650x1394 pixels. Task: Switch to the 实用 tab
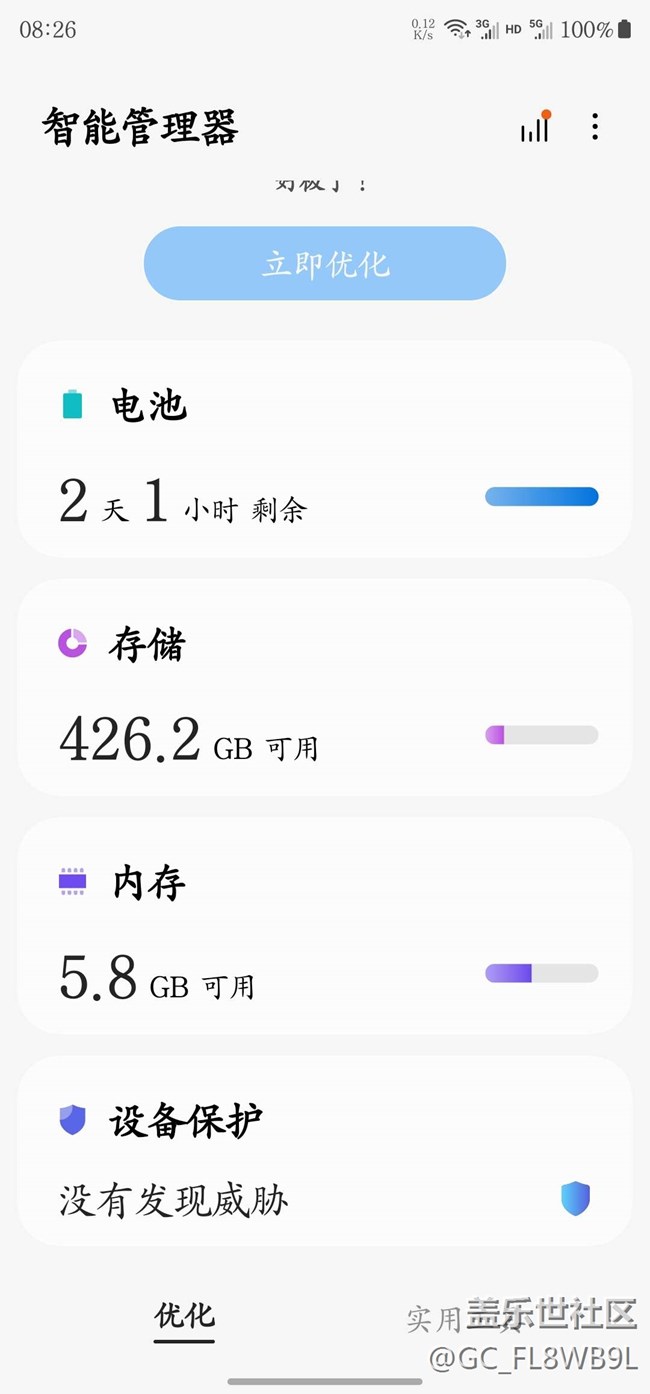coord(436,1319)
